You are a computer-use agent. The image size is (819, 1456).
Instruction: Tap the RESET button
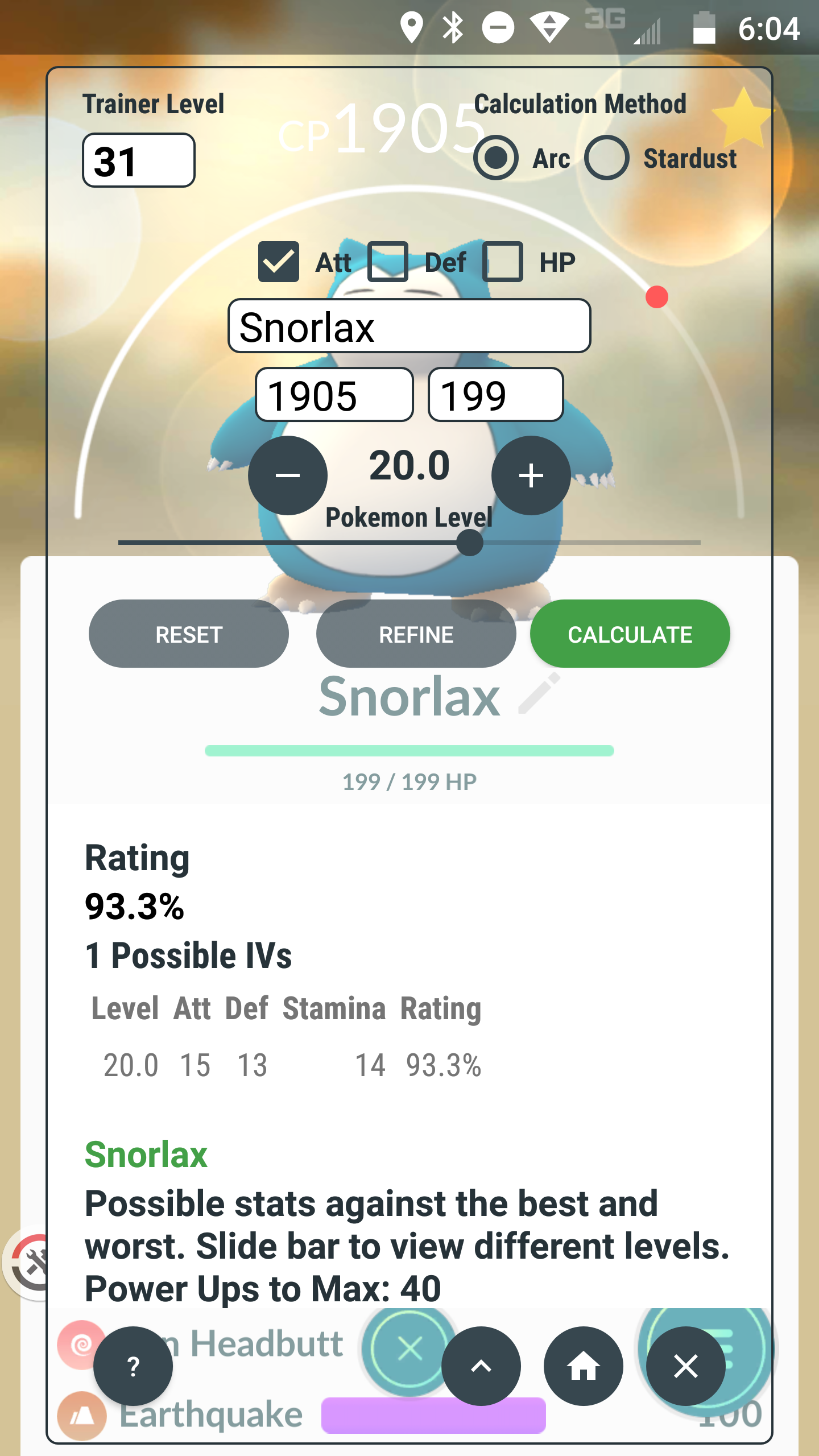[x=189, y=634]
